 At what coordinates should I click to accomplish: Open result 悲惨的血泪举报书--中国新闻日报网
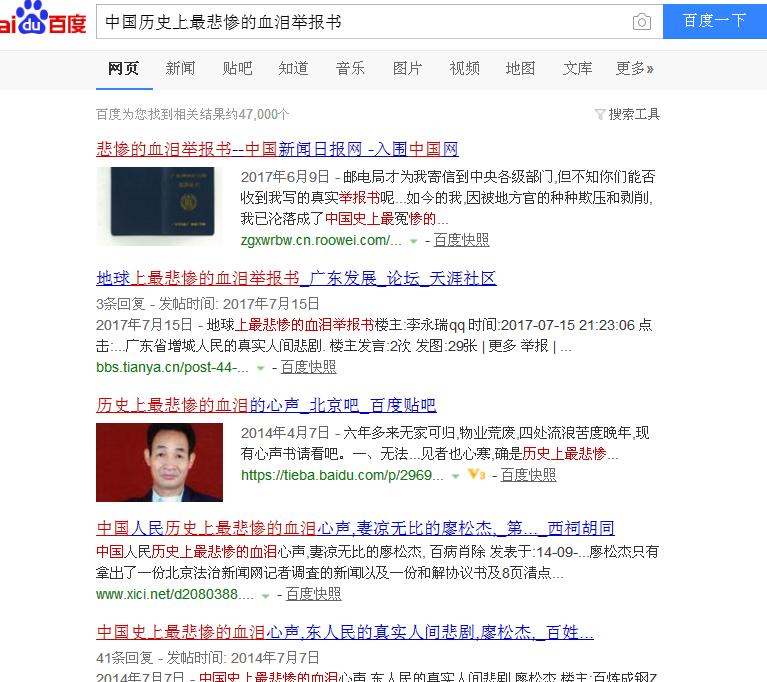click(x=277, y=149)
